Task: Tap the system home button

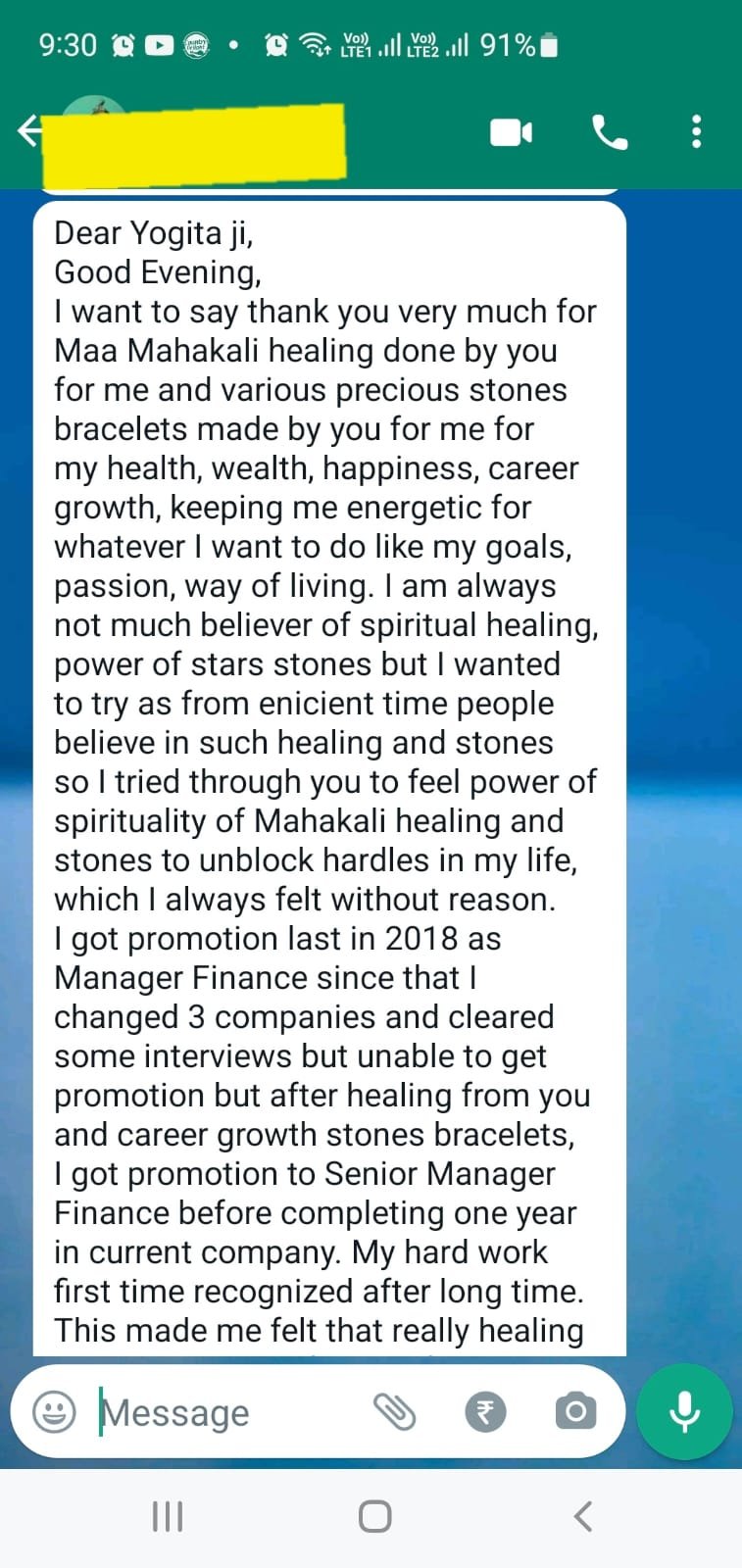Action: point(374,1516)
